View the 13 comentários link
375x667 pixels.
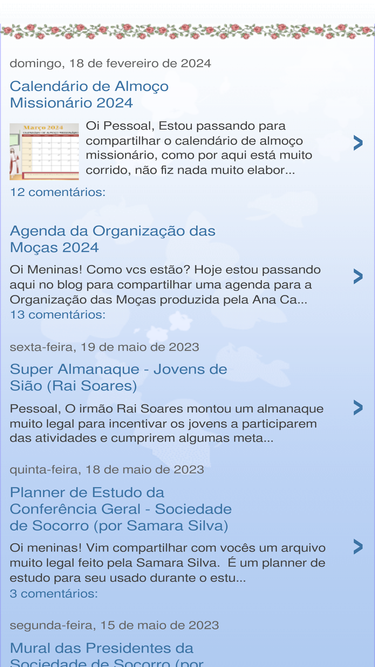(57, 315)
